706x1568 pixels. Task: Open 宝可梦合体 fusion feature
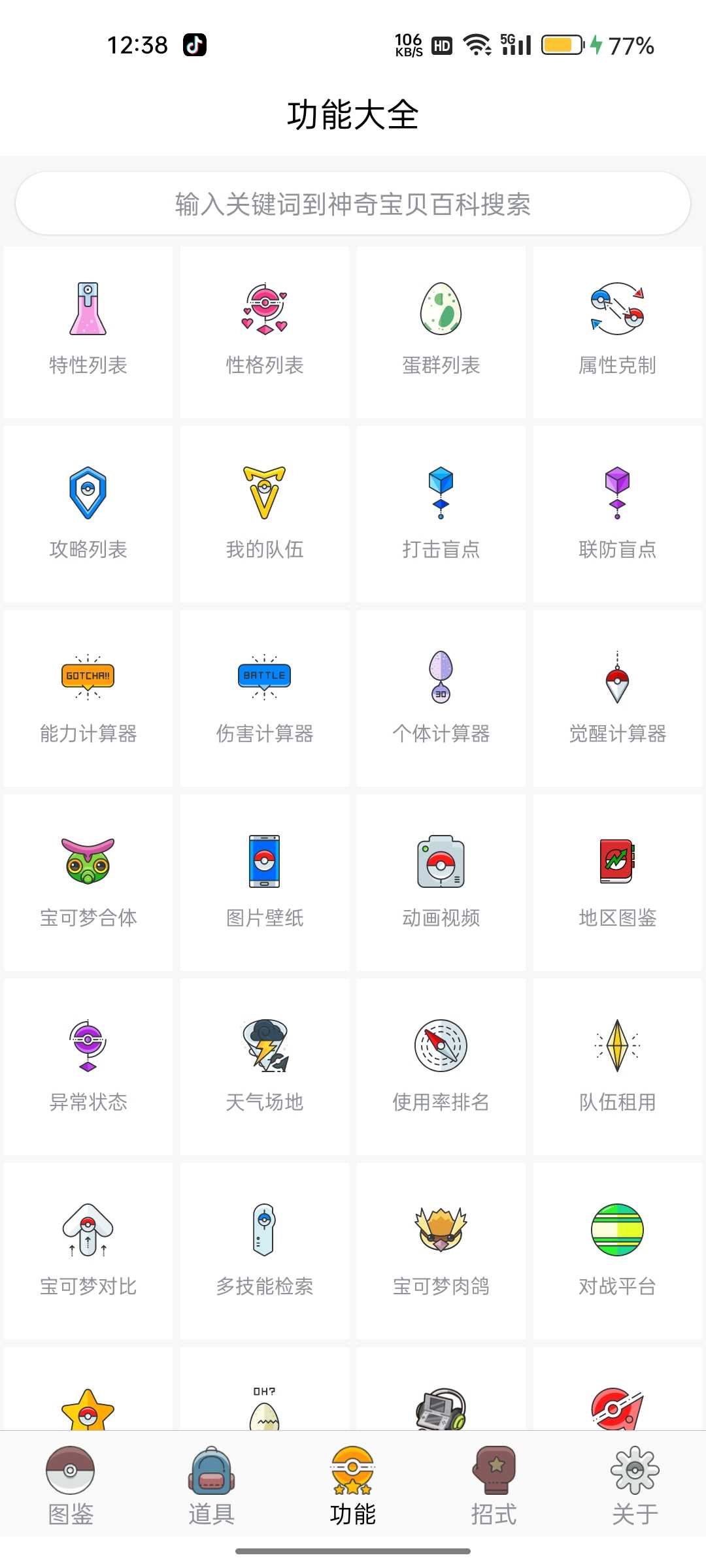click(x=88, y=883)
